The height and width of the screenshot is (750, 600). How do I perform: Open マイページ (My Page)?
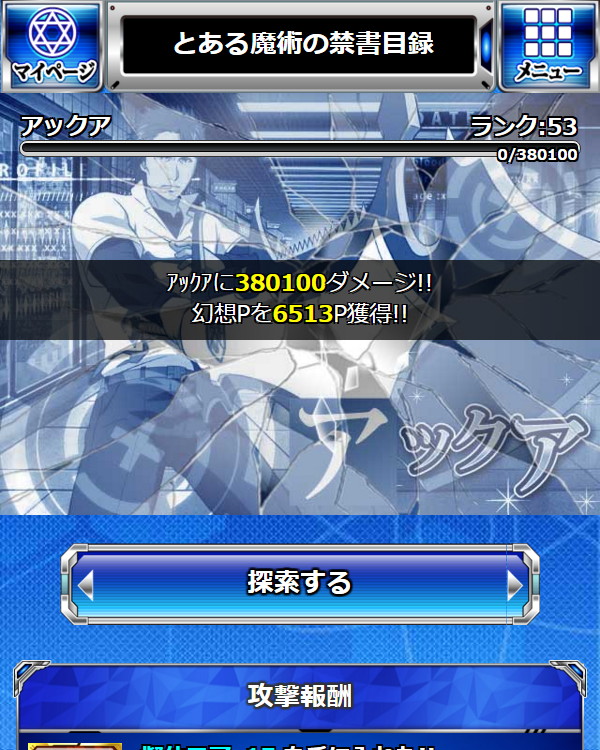click(53, 46)
